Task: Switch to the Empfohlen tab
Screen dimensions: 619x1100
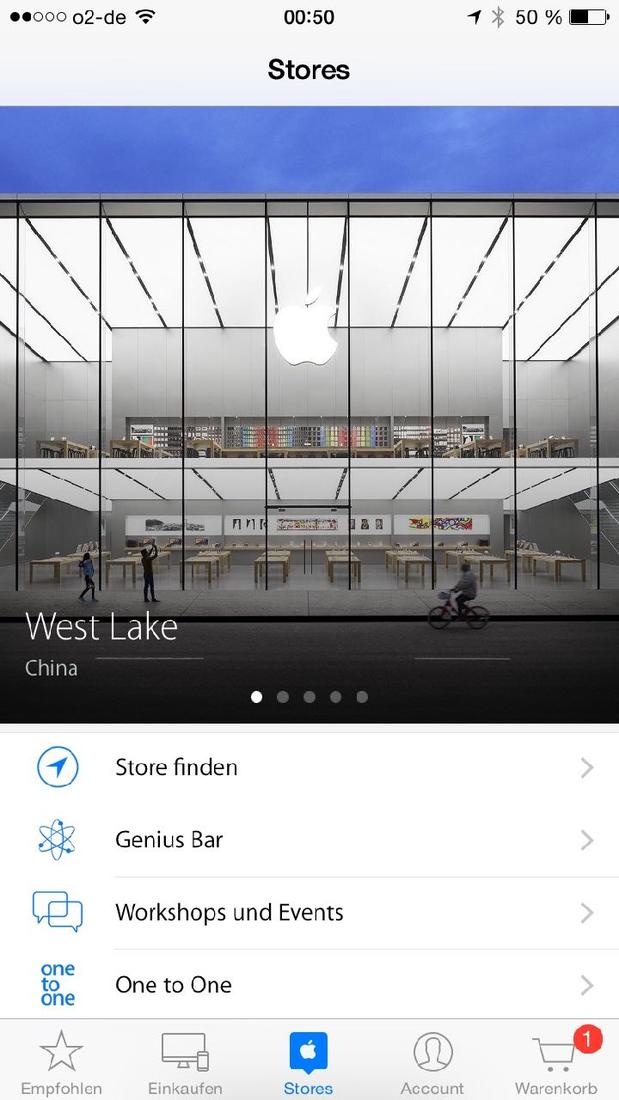Action: pos(61,1062)
